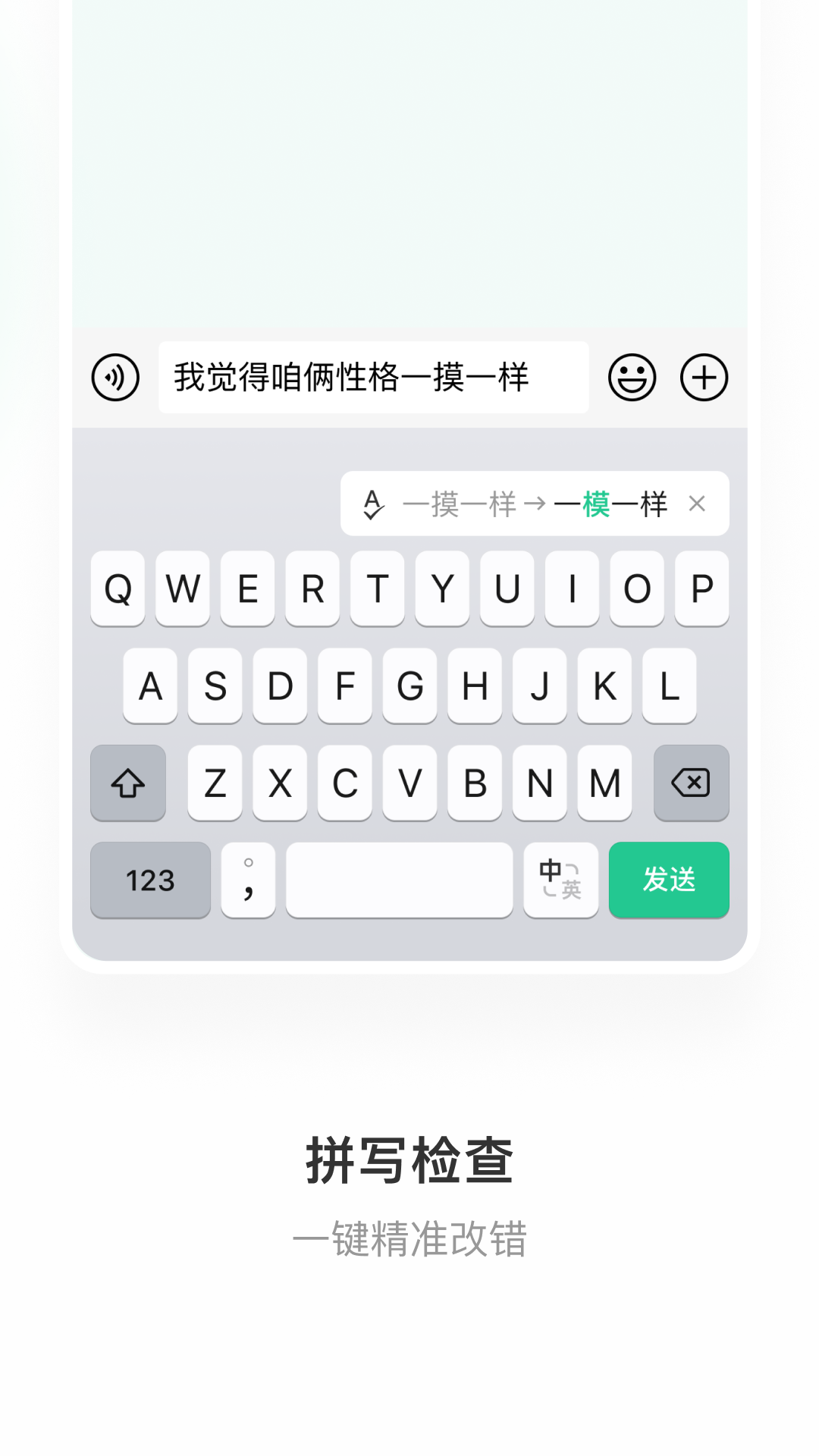The width and height of the screenshot is (819, 1456).
Task: Toggle the 中/英 language switch
Action: 560,880
